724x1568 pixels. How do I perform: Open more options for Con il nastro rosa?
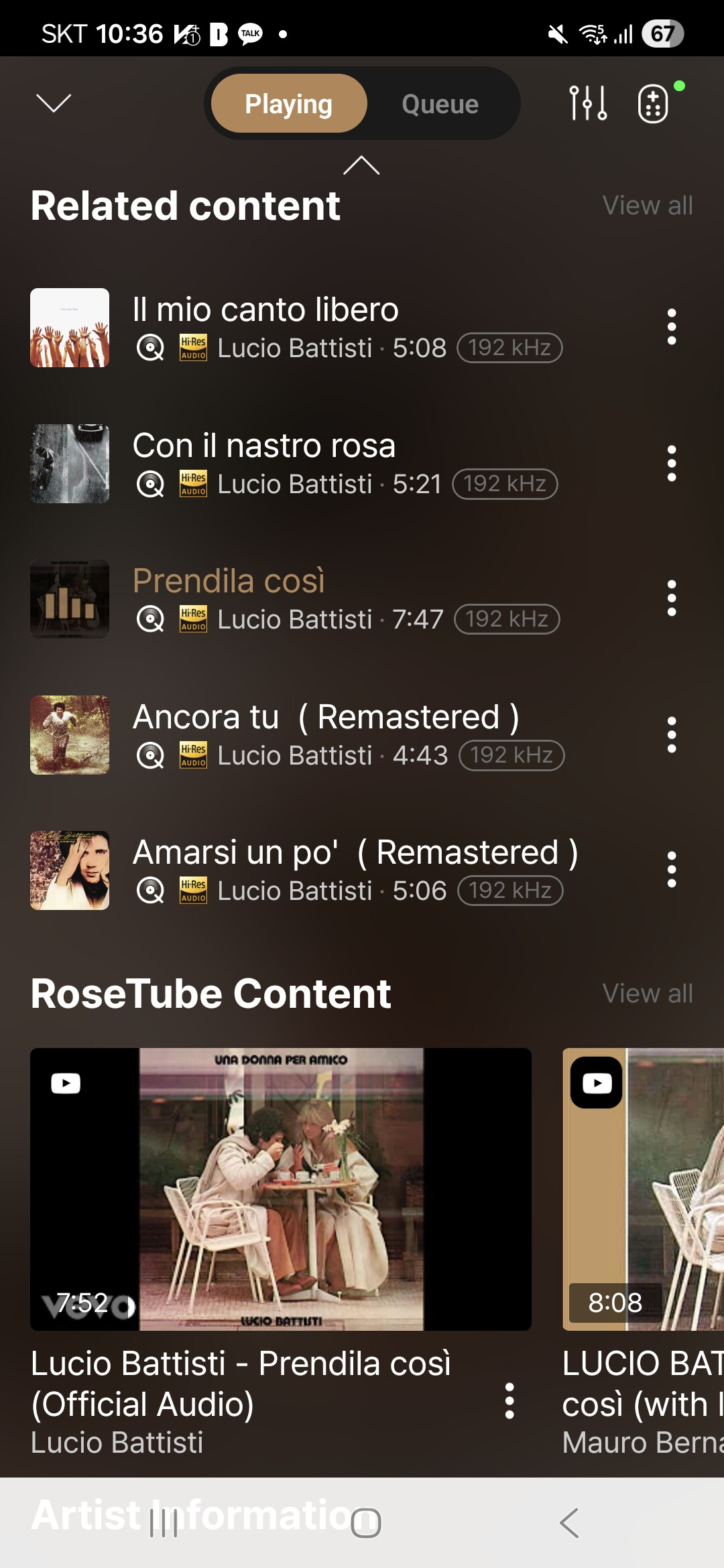click(x=672, y=463)
